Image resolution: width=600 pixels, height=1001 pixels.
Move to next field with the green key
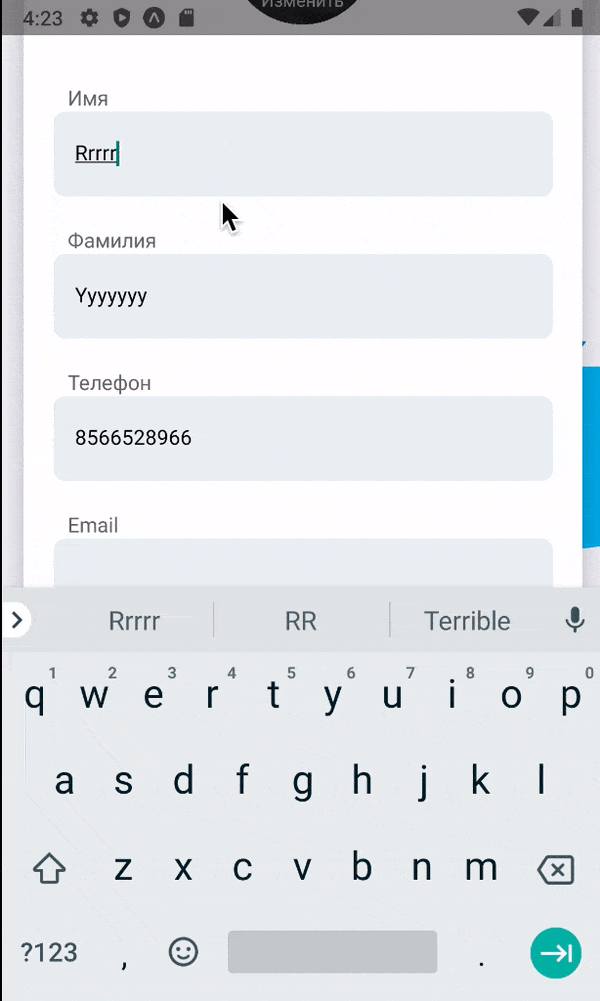tap(555, 952)
